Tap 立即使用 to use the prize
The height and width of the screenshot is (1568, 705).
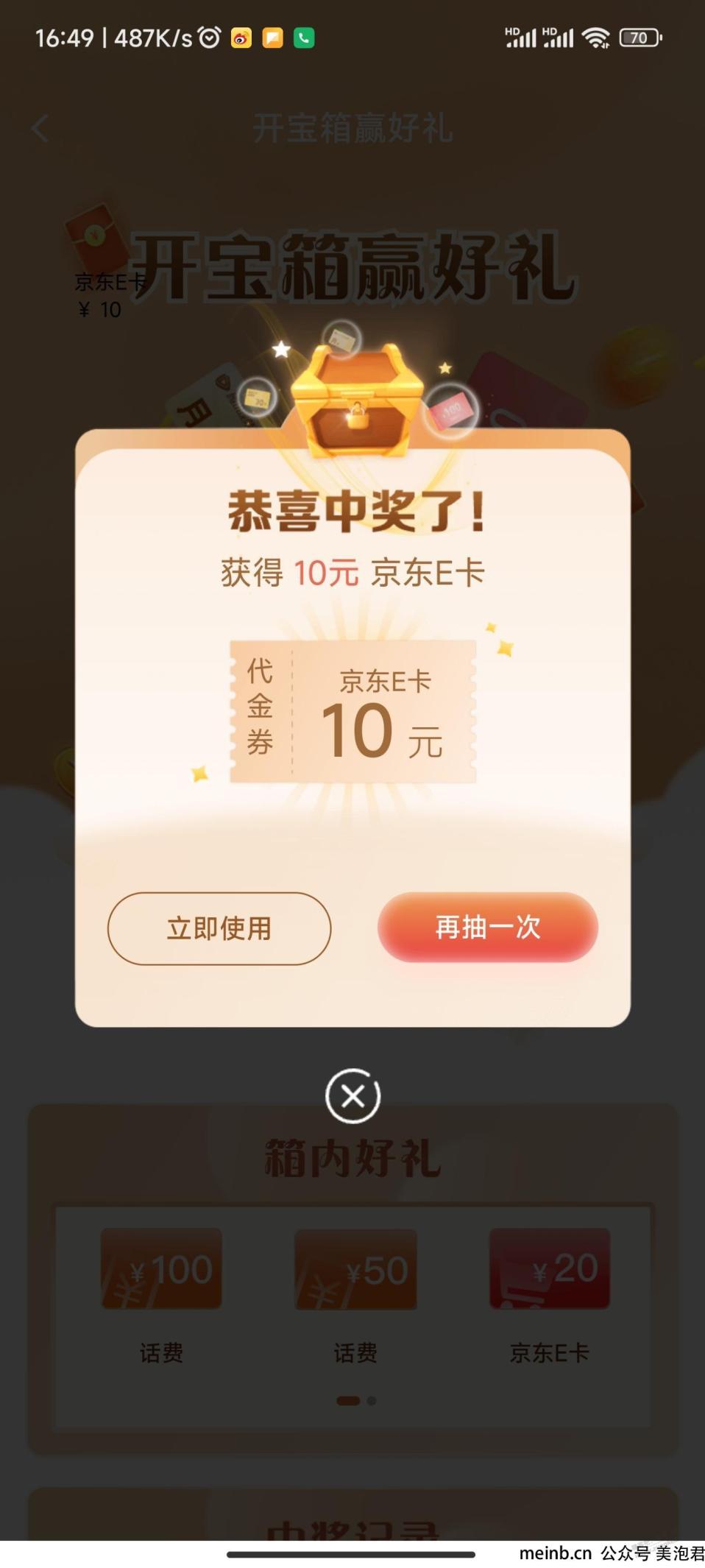tap(219, 928)
